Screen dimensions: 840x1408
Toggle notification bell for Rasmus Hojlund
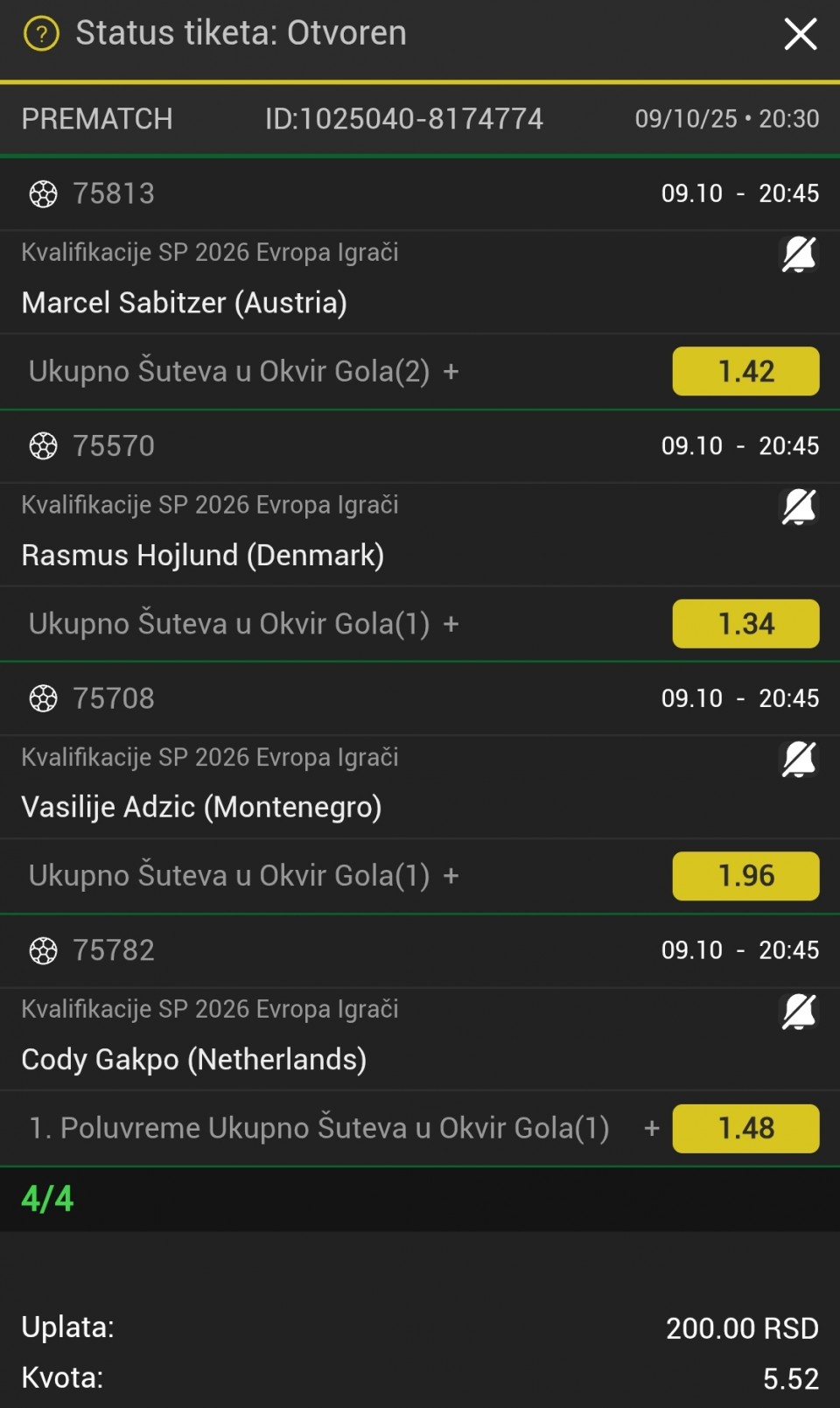click(798, 508)
